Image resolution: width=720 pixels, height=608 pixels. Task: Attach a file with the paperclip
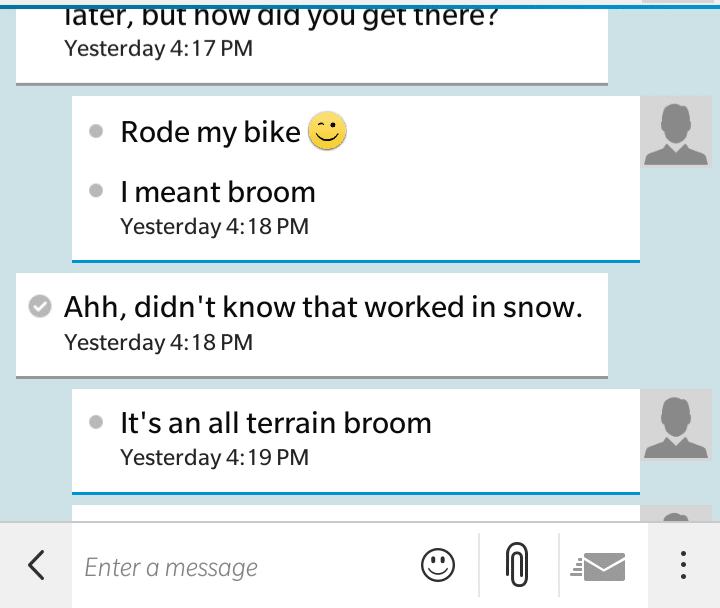click(516, 566)
